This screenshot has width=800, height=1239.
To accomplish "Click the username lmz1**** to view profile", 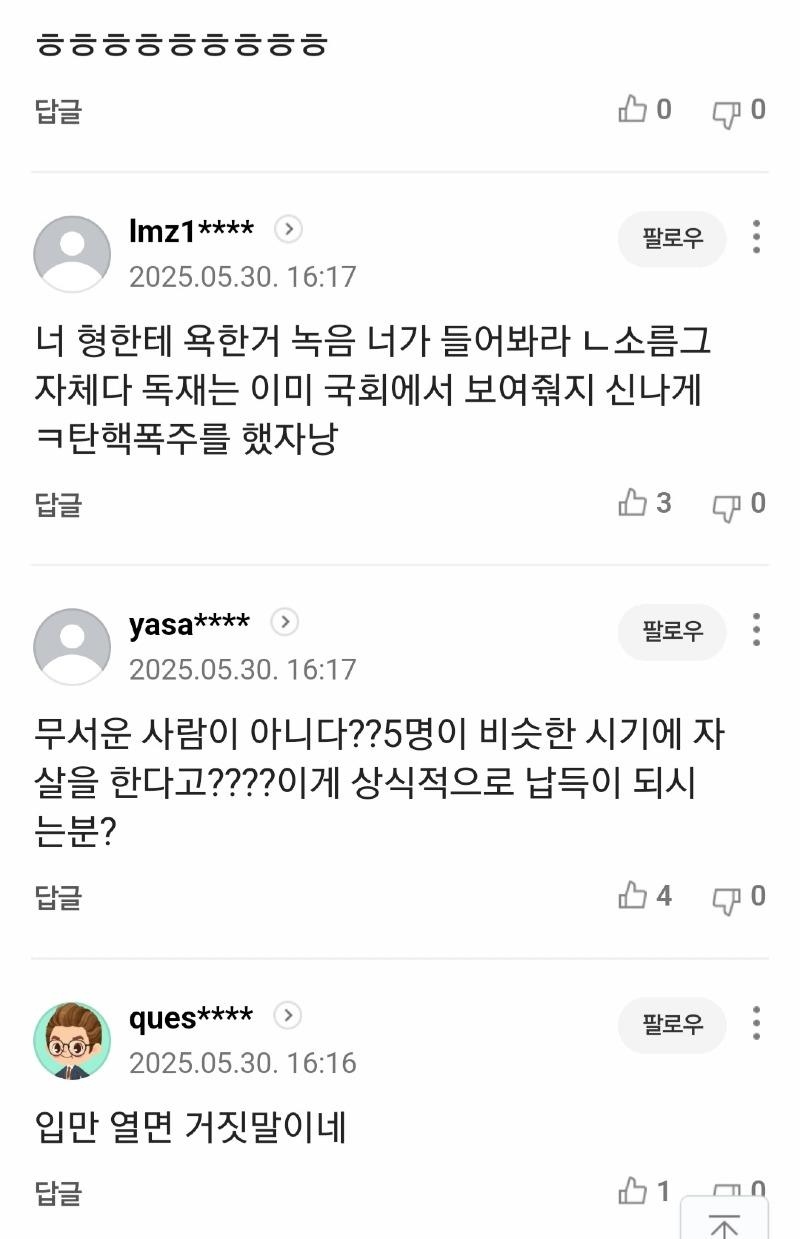I will (x=191, y=229).
